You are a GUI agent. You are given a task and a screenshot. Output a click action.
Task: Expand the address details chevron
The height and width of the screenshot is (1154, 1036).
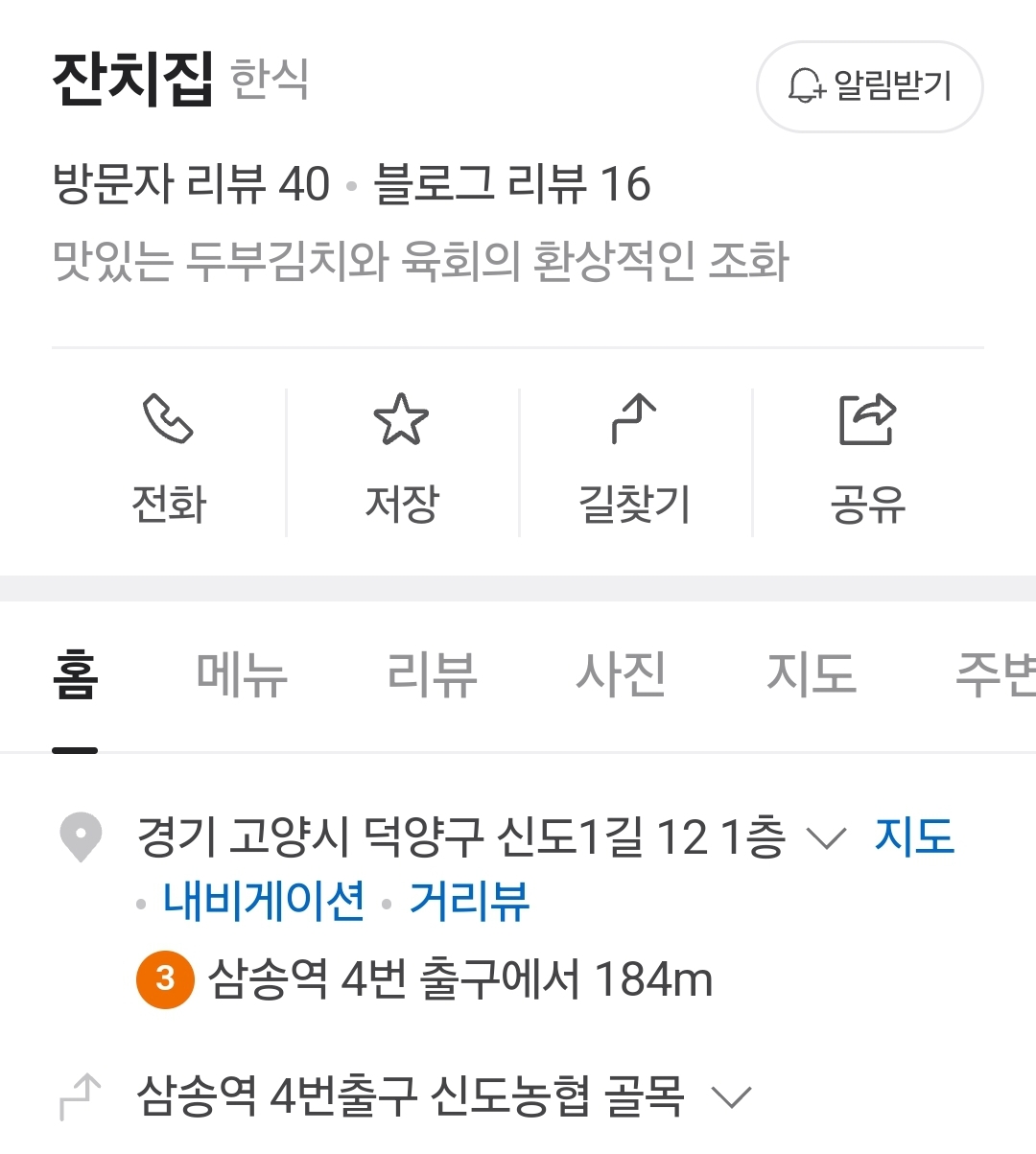point(825,838)
